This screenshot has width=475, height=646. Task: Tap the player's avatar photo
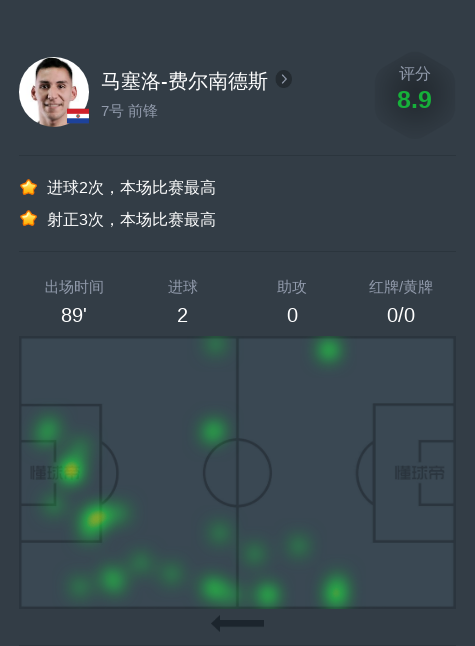coord(54,91)
